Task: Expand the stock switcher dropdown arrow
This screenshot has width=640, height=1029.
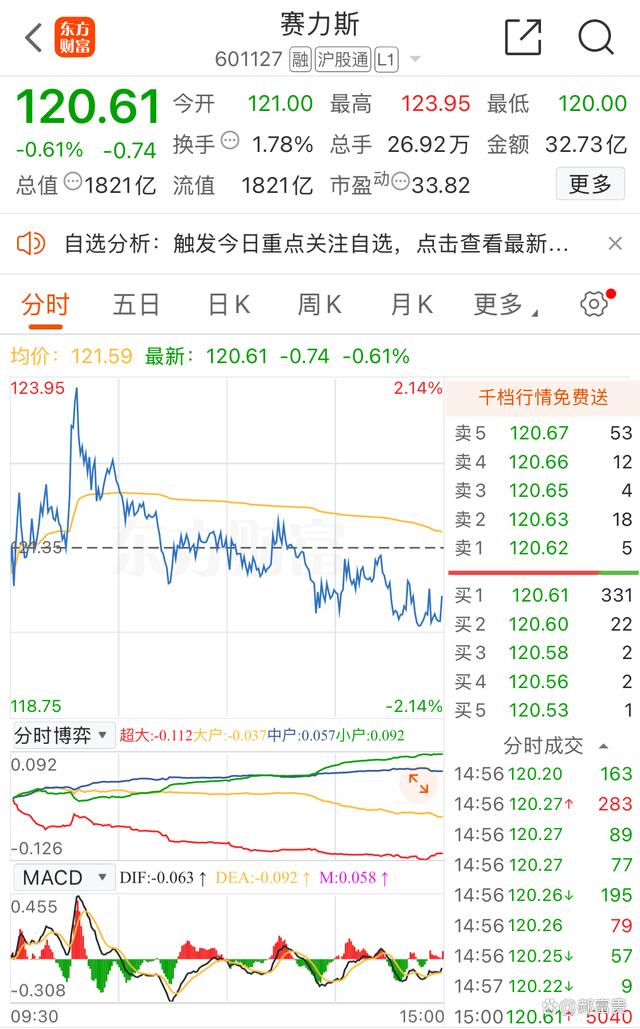Action: [415, 60]
